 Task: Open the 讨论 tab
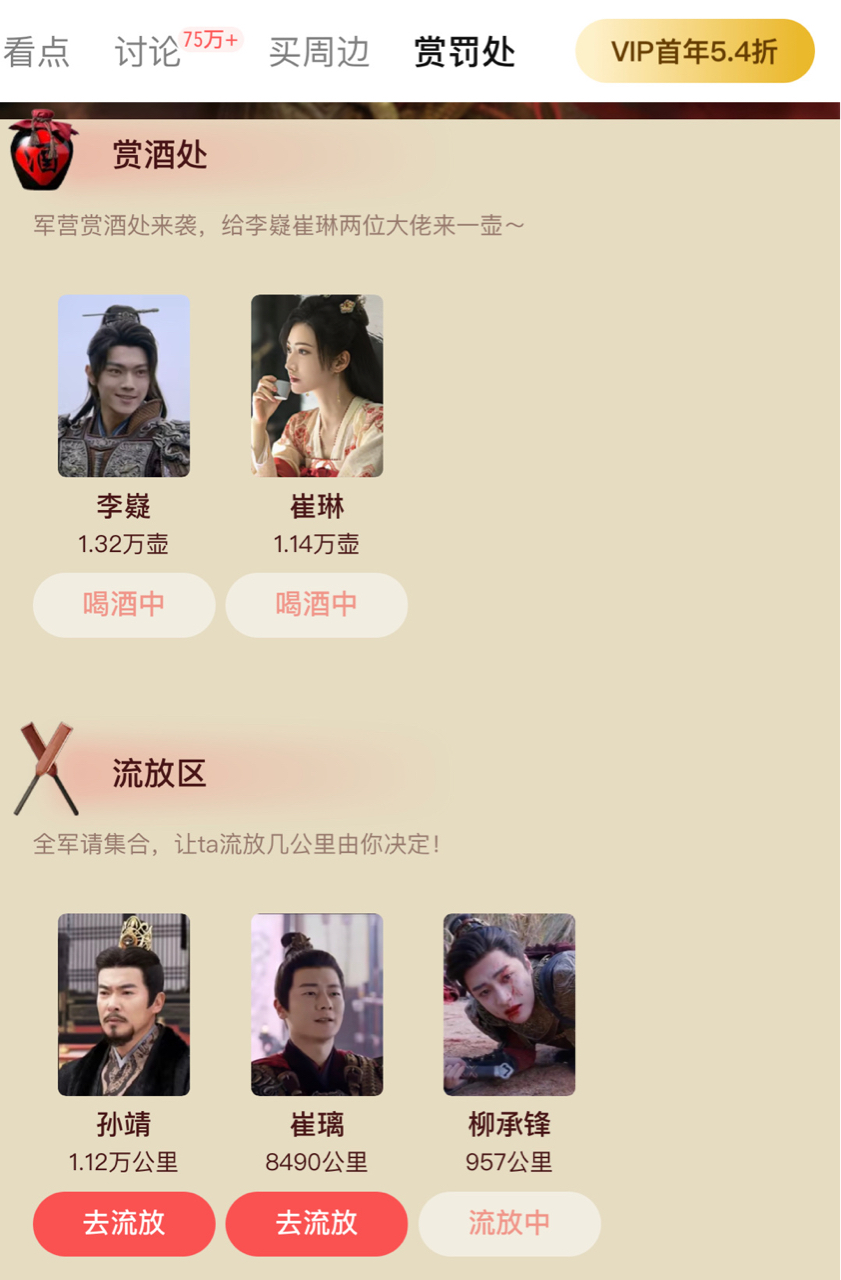(148, 52)
